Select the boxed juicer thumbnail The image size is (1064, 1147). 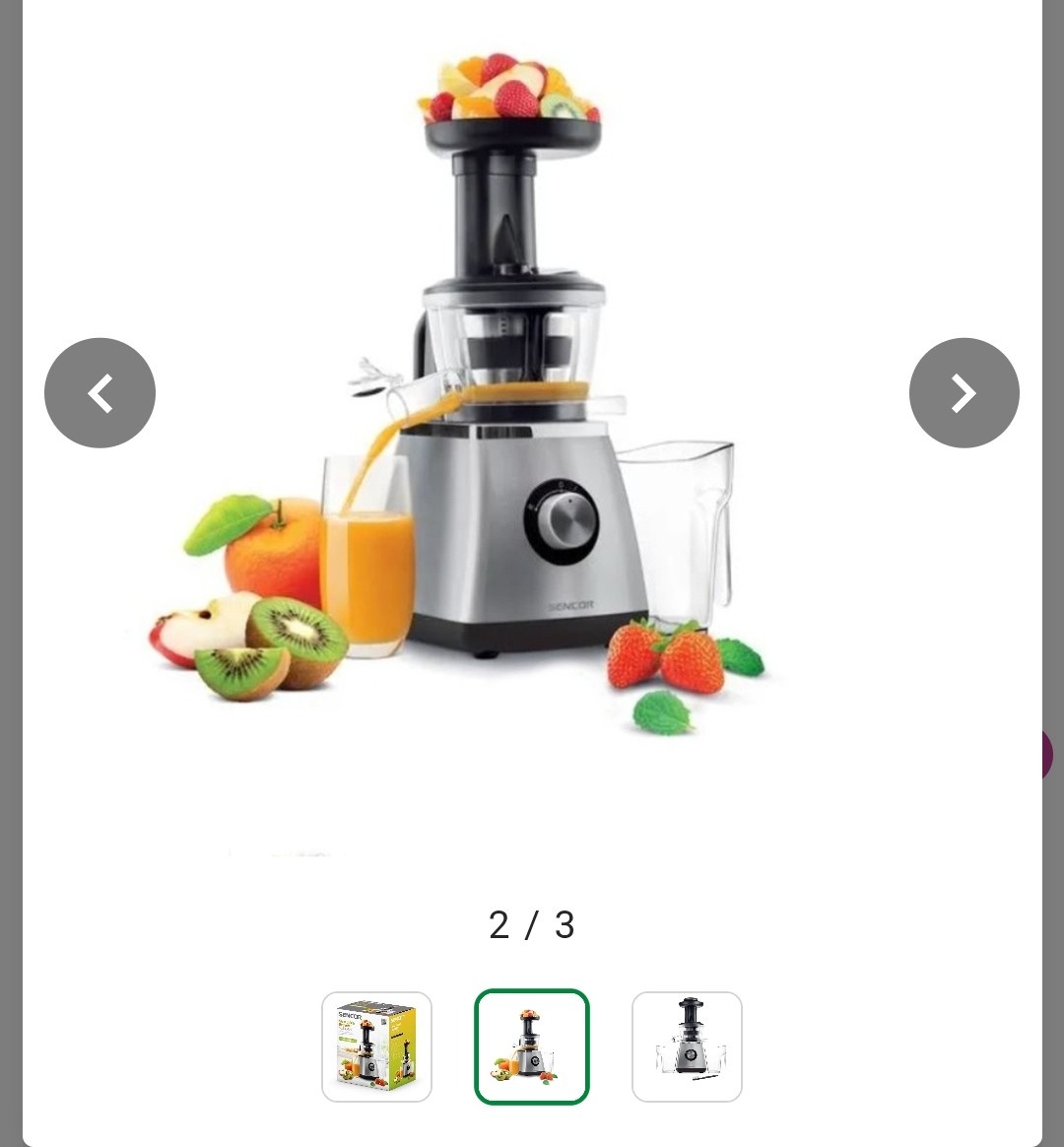coord(376,1046)
